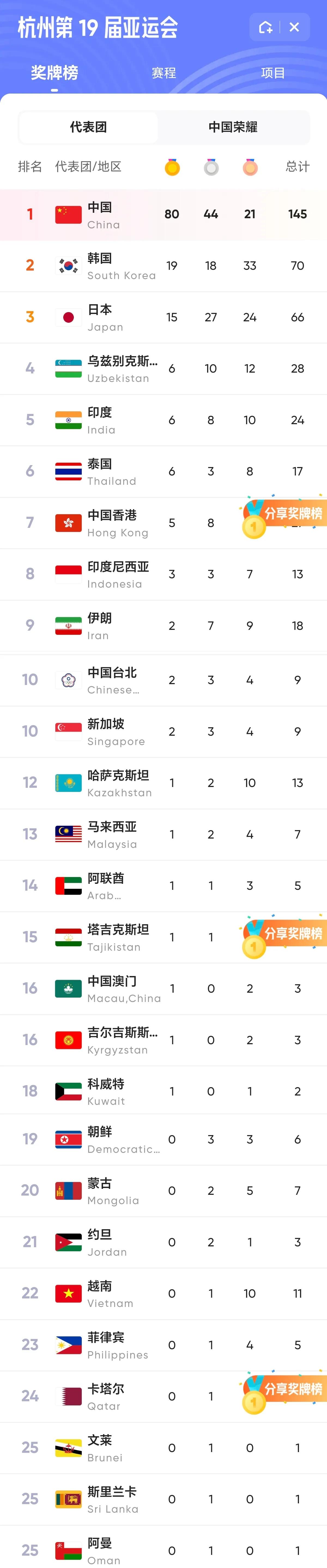Open Japan's medal row
Image resolution: width=327 pixels, height=1568 pixels.
[x=163, y=317]
